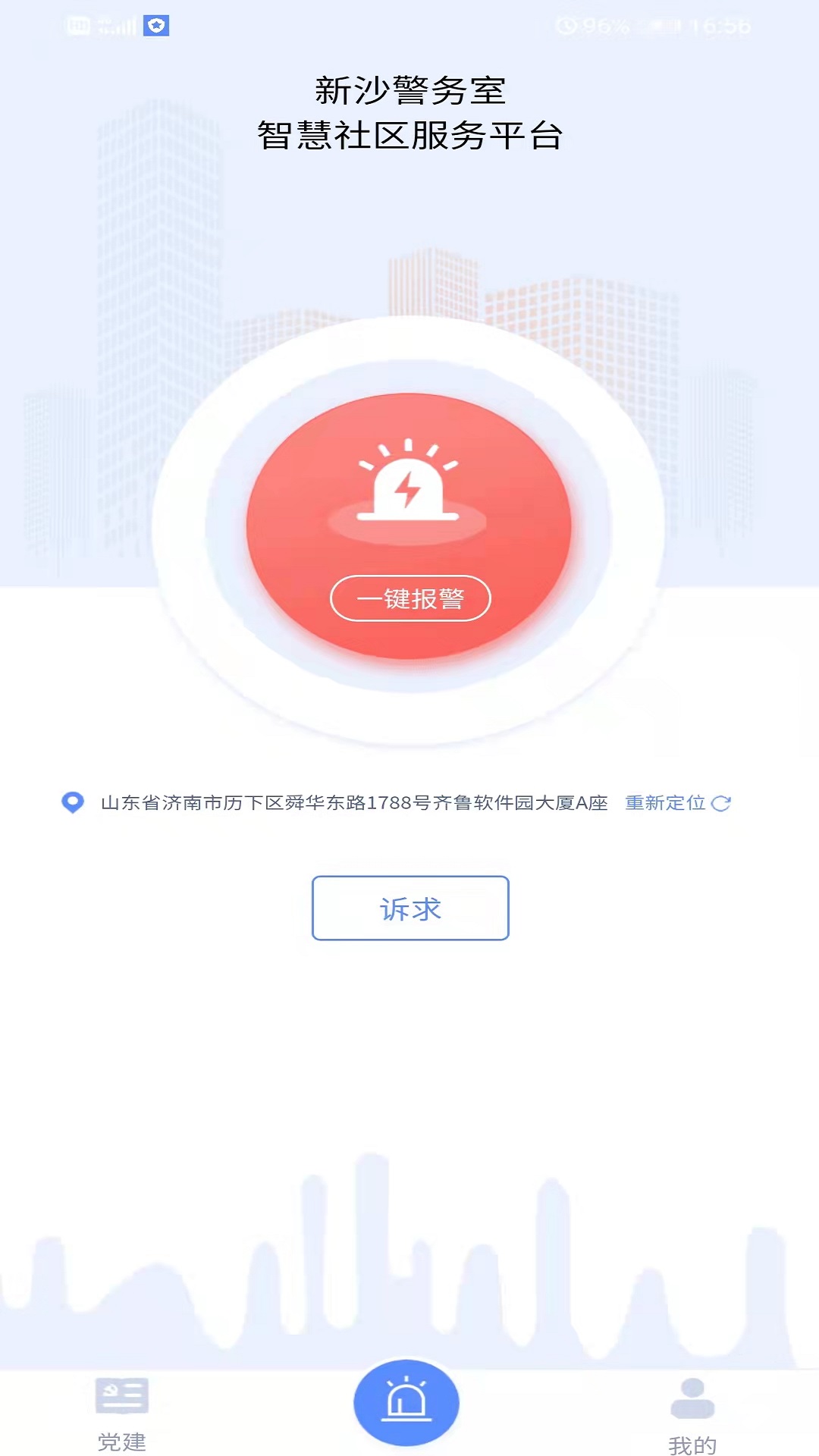Viewport: 819px width, 1456px height.
Task: Tap the battery icon in the status bar
Action: 665,25
